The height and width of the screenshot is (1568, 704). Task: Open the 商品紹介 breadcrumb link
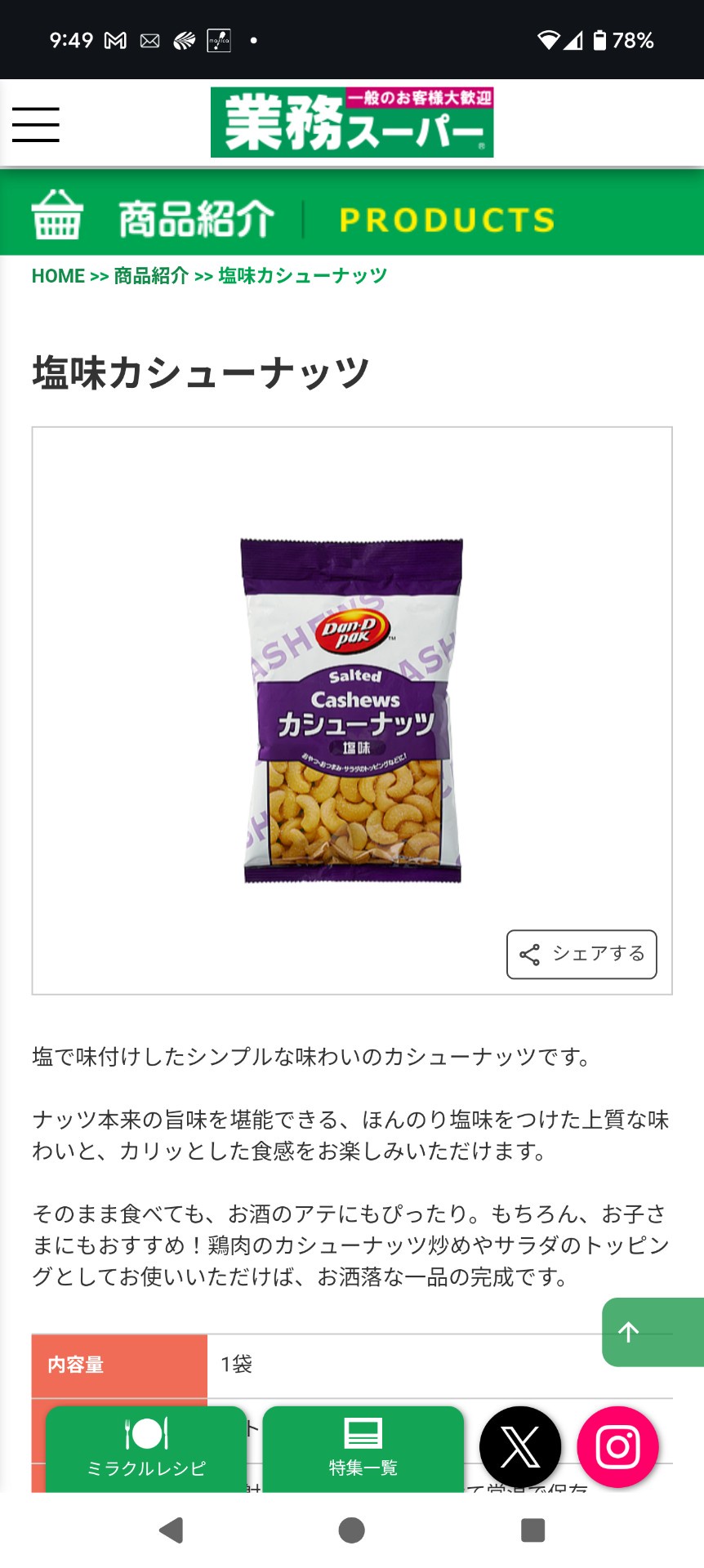coord(151,276)
